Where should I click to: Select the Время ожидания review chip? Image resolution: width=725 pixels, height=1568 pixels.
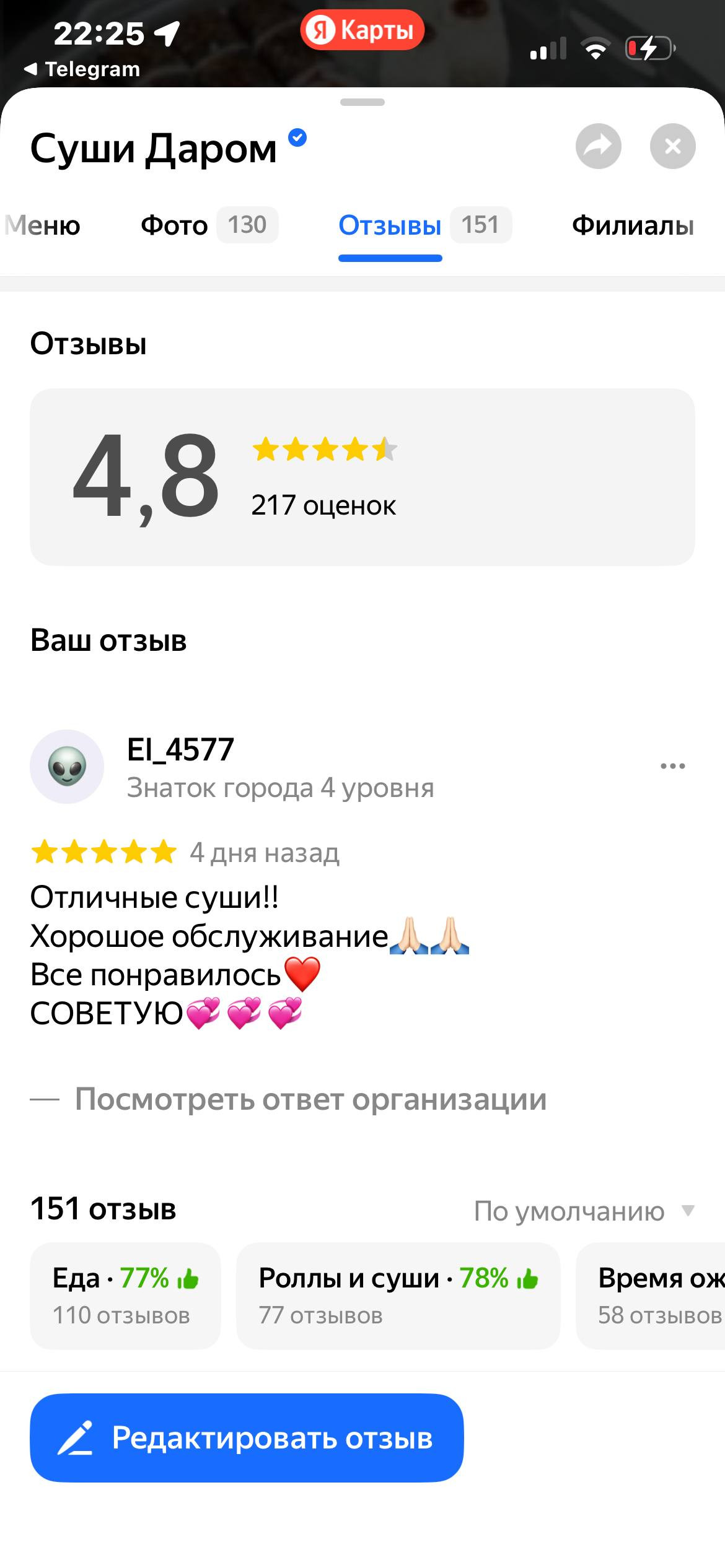651,1296
